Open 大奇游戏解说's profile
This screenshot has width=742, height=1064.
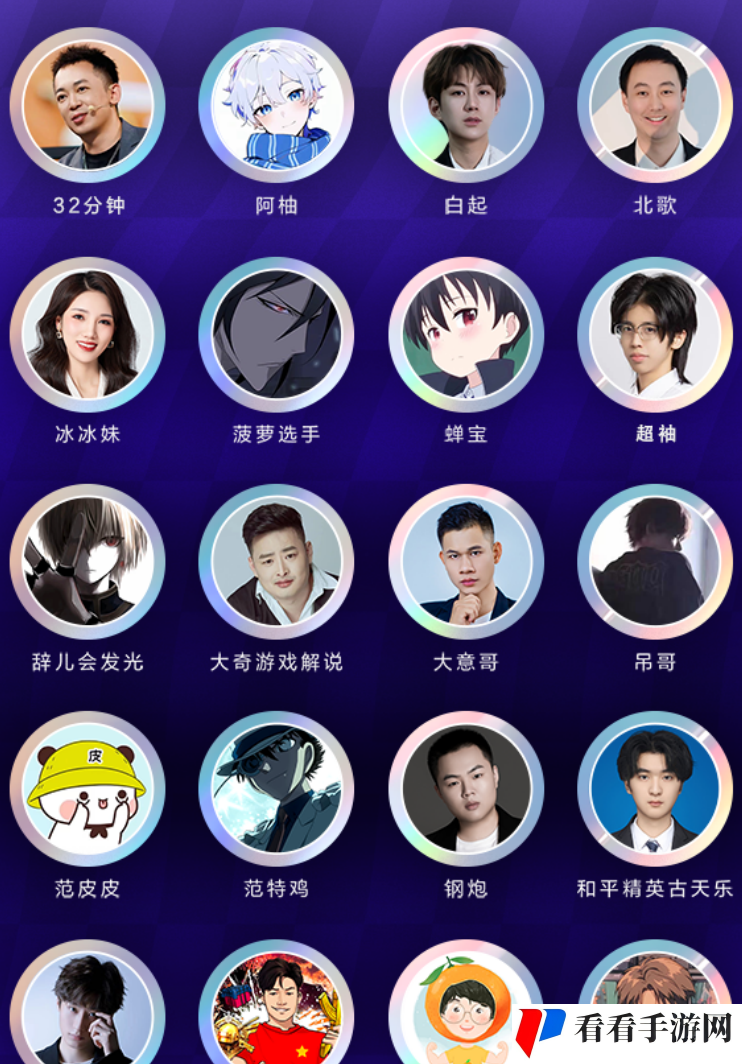(276, 562)
